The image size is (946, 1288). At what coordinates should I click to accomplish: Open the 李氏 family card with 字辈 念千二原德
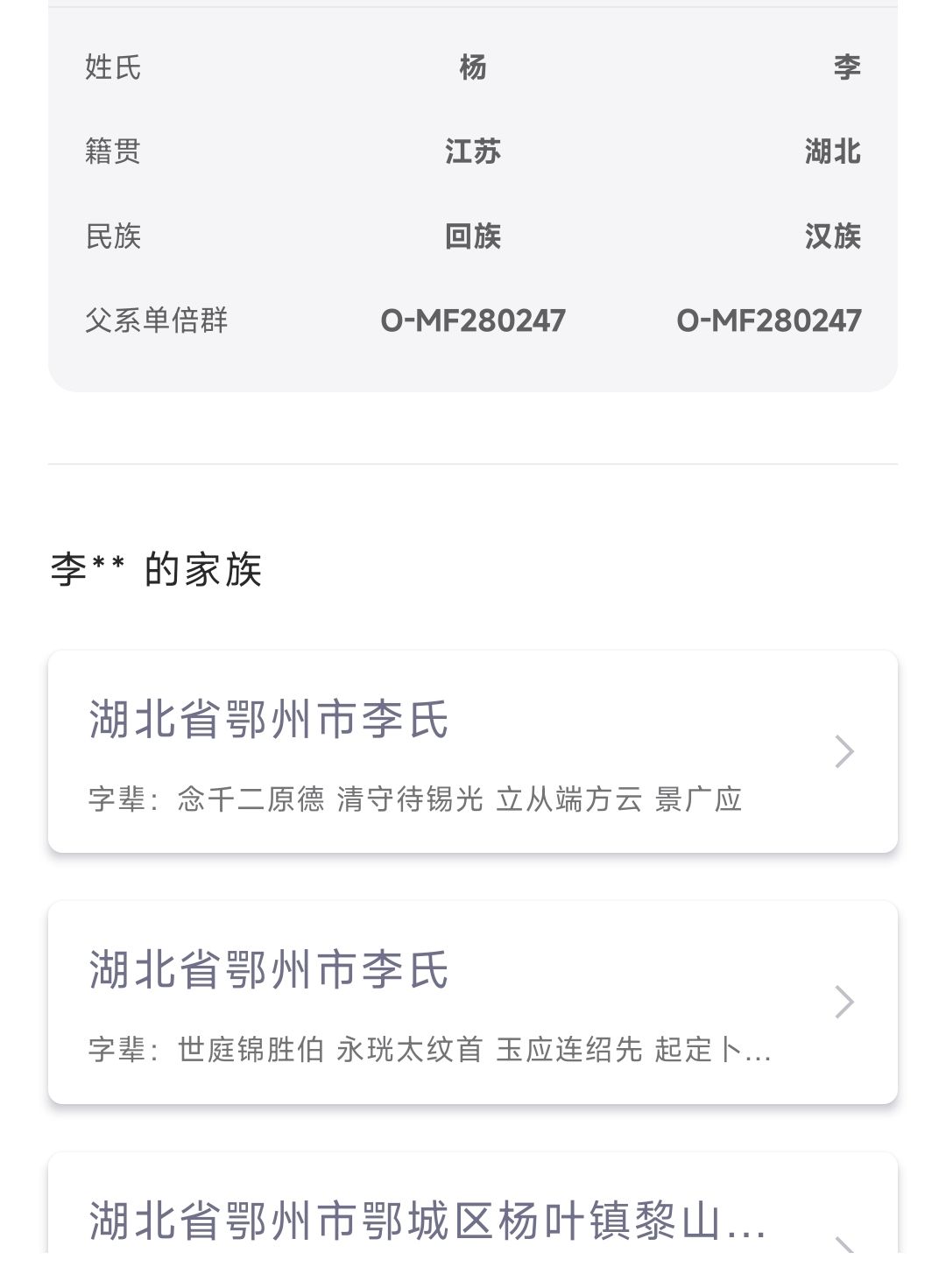pyautogui.click(x=473, y=751)
